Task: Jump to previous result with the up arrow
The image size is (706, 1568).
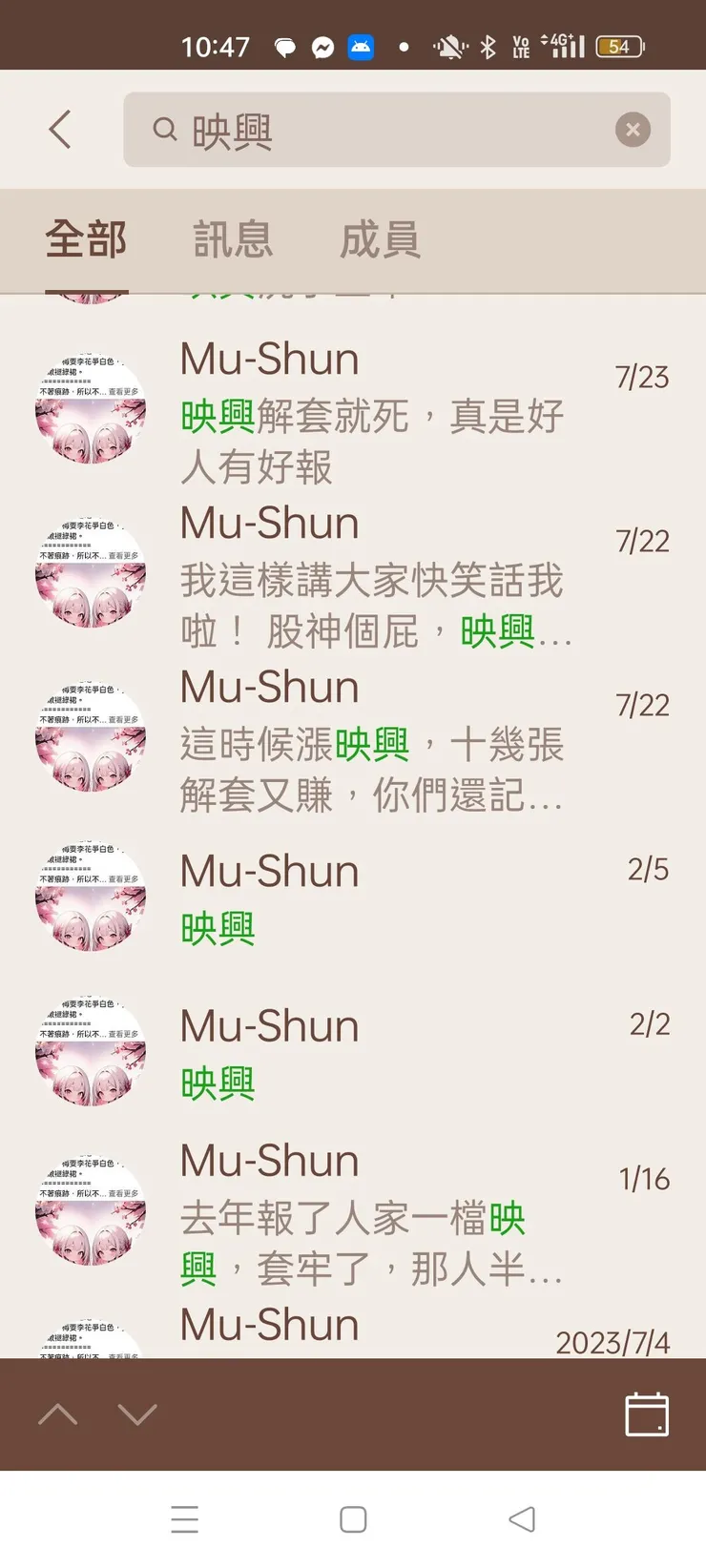Action: click(x=58, y=1415)
